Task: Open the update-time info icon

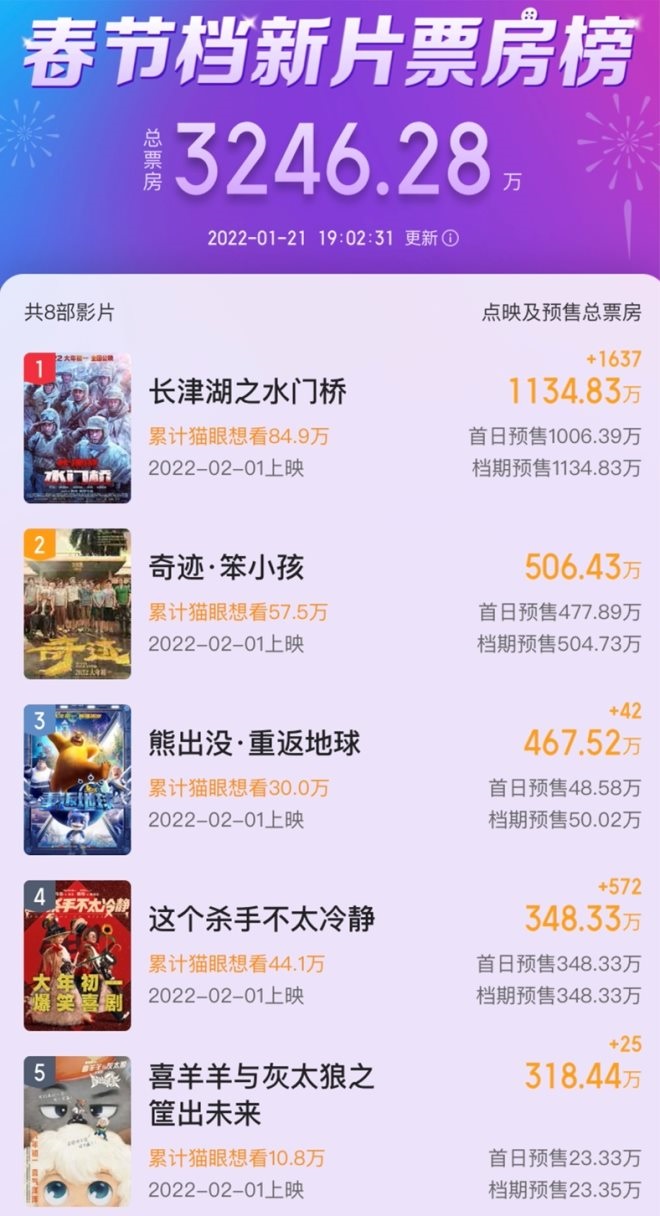Action: 451,239
